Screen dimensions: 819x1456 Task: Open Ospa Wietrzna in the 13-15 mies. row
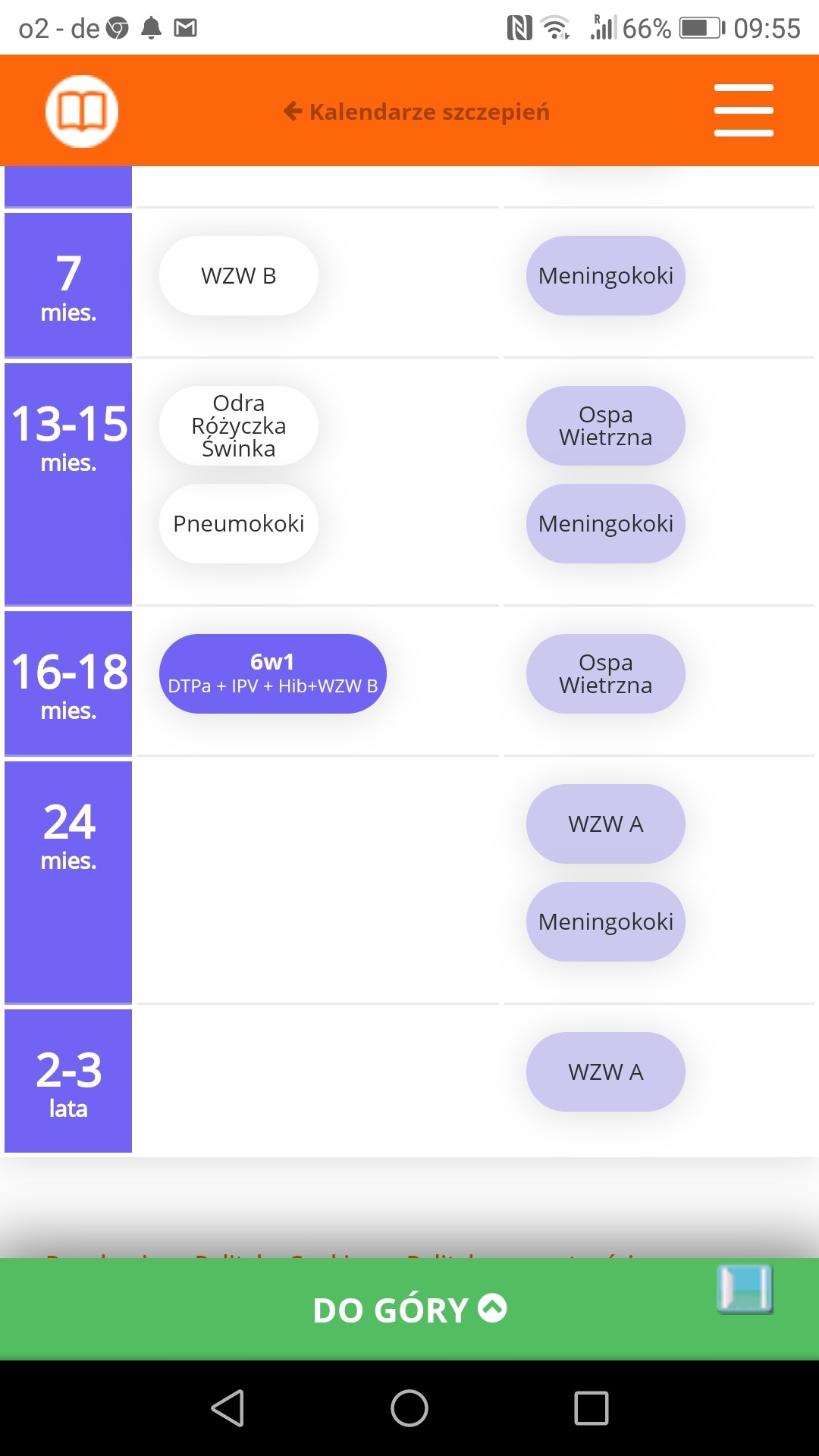605,425
